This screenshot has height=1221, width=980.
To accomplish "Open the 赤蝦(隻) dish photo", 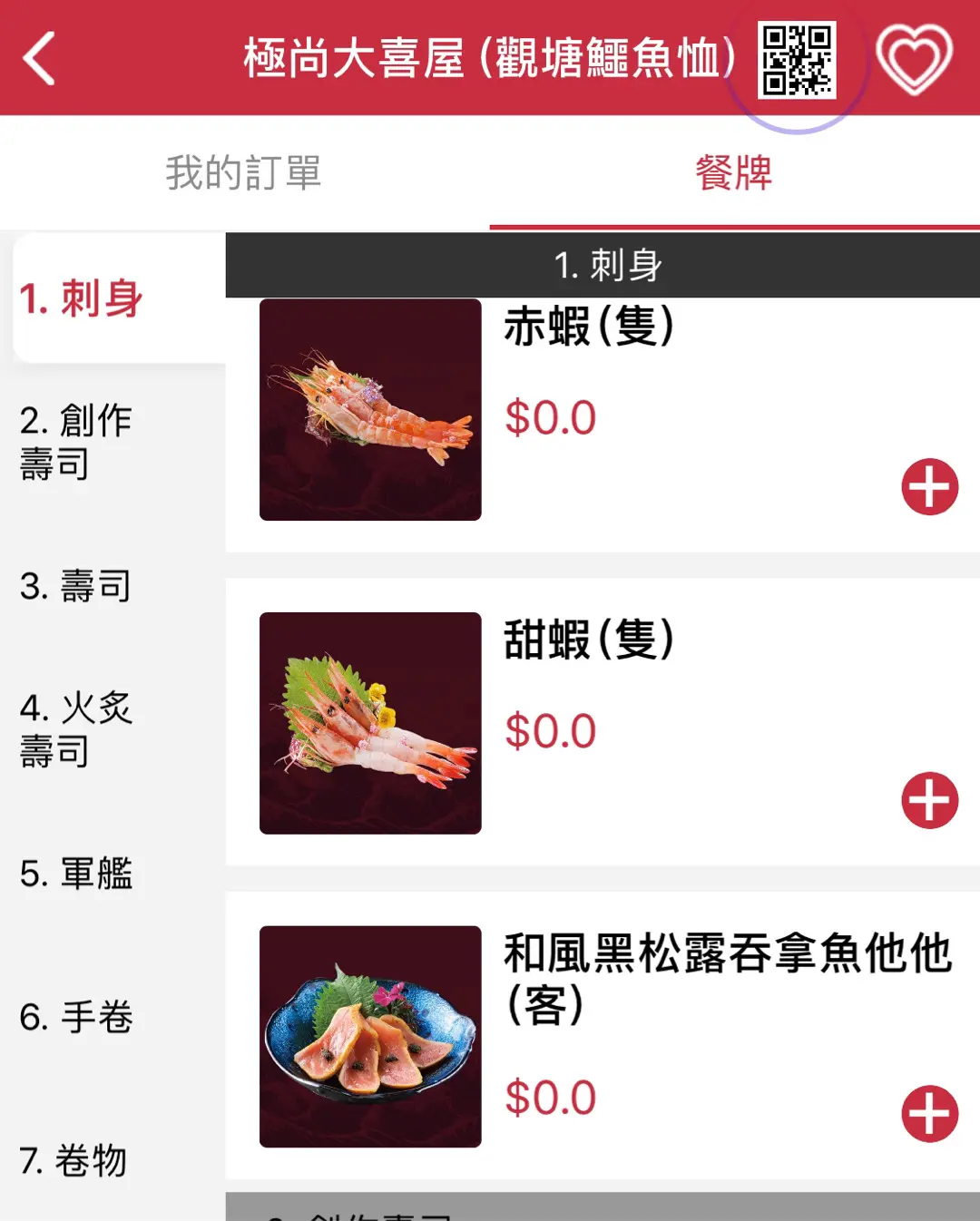I will click(x=370, y=410).
